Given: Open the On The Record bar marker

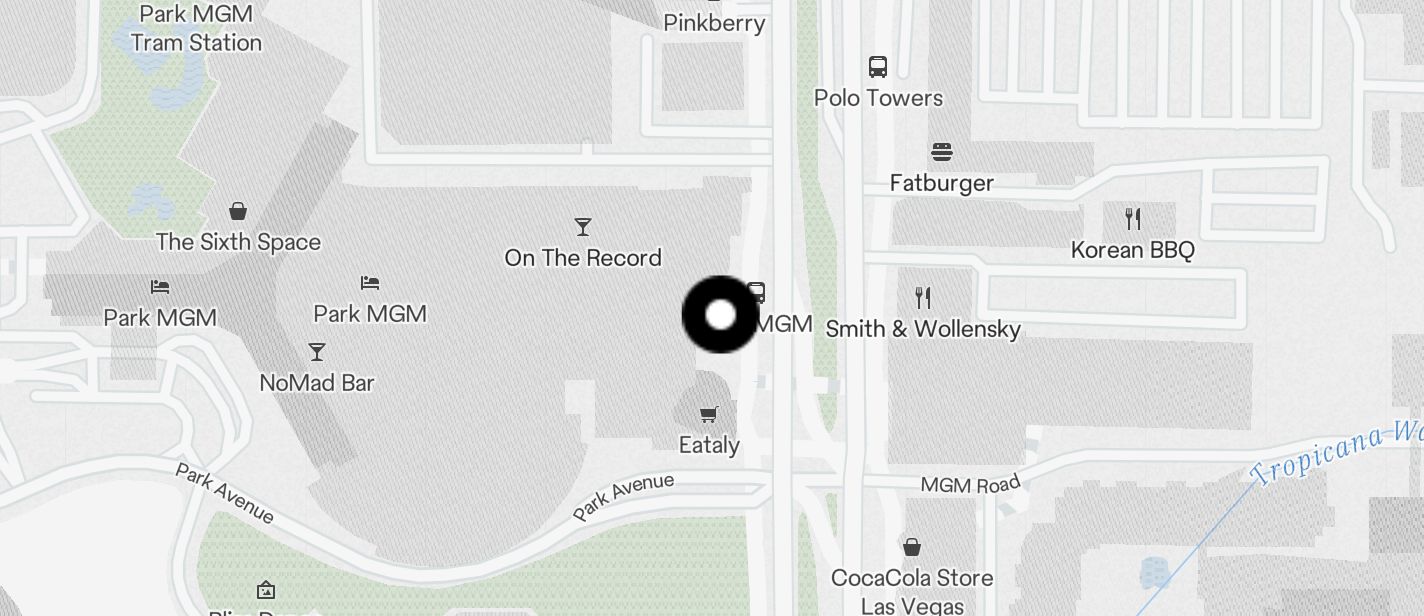Looking at the screenshot, I should 583,228.
